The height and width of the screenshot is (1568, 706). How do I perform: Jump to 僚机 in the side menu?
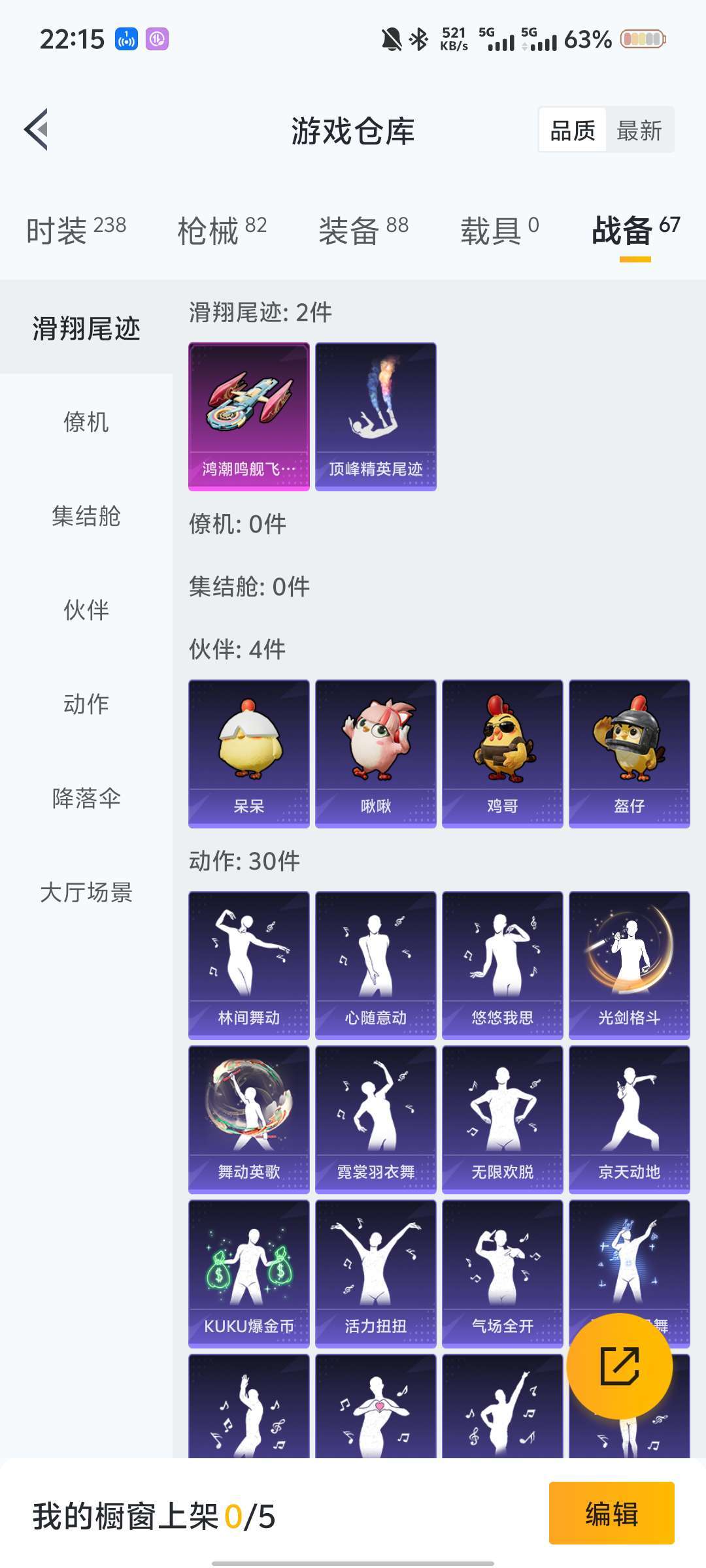tap(86, 422)
